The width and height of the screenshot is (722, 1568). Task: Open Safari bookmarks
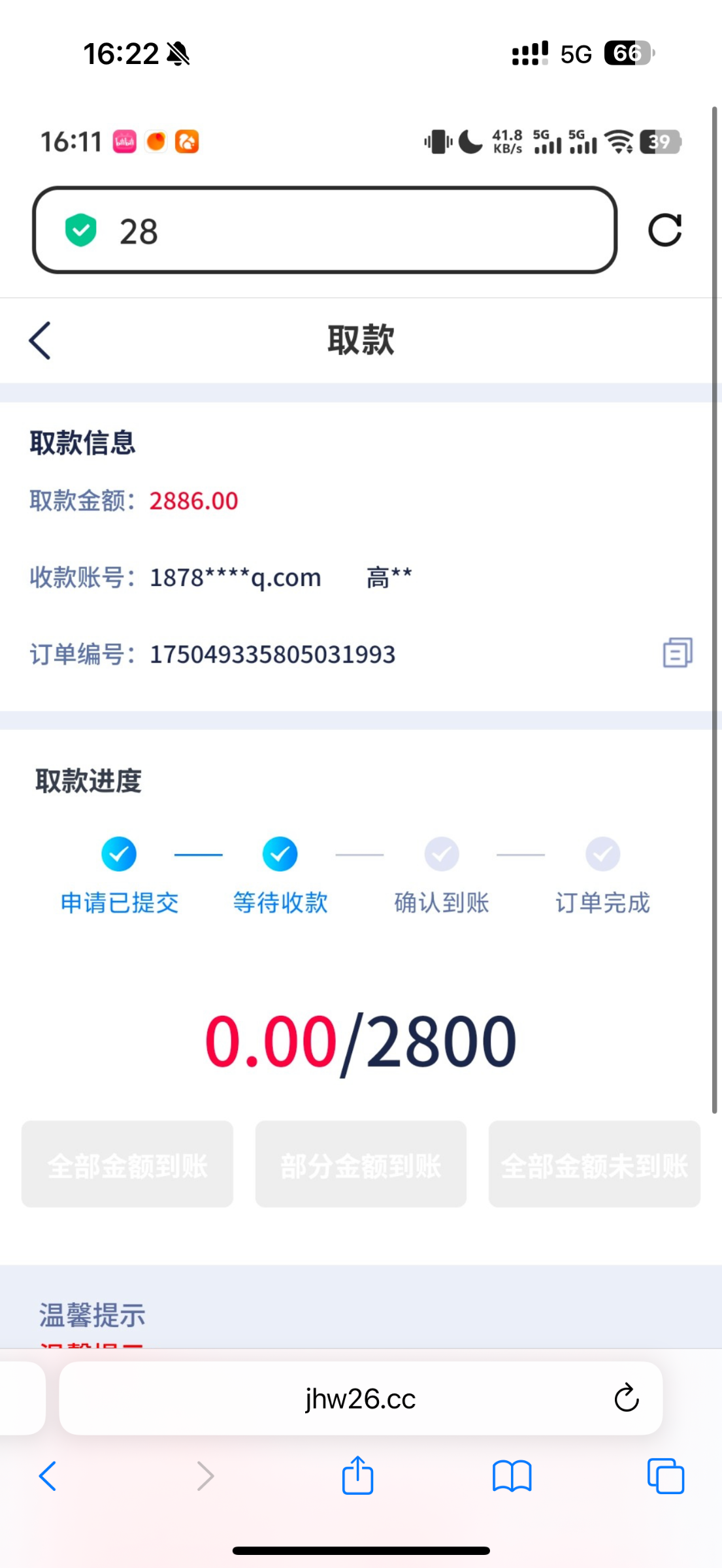512,1476
